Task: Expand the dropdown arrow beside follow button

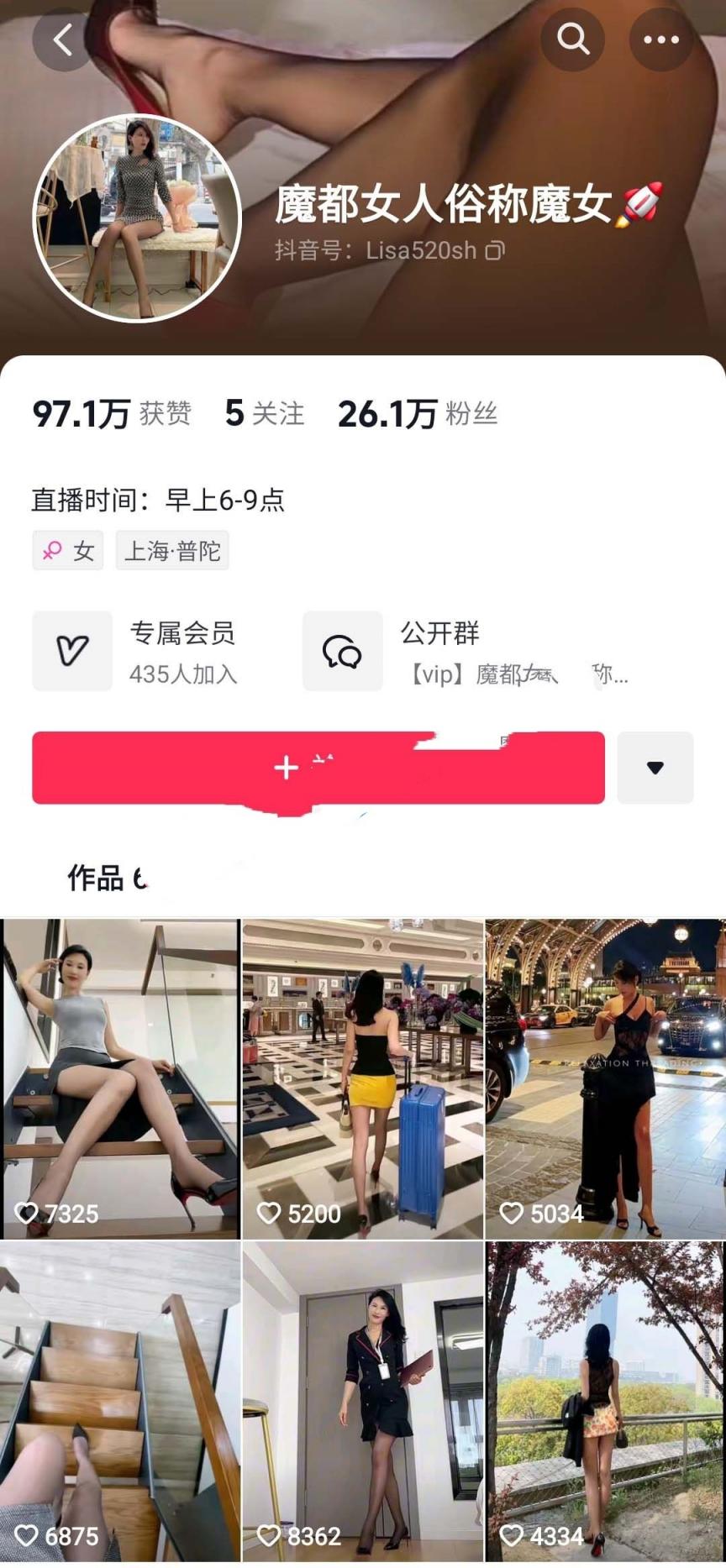Action: (x=655, y=768)
